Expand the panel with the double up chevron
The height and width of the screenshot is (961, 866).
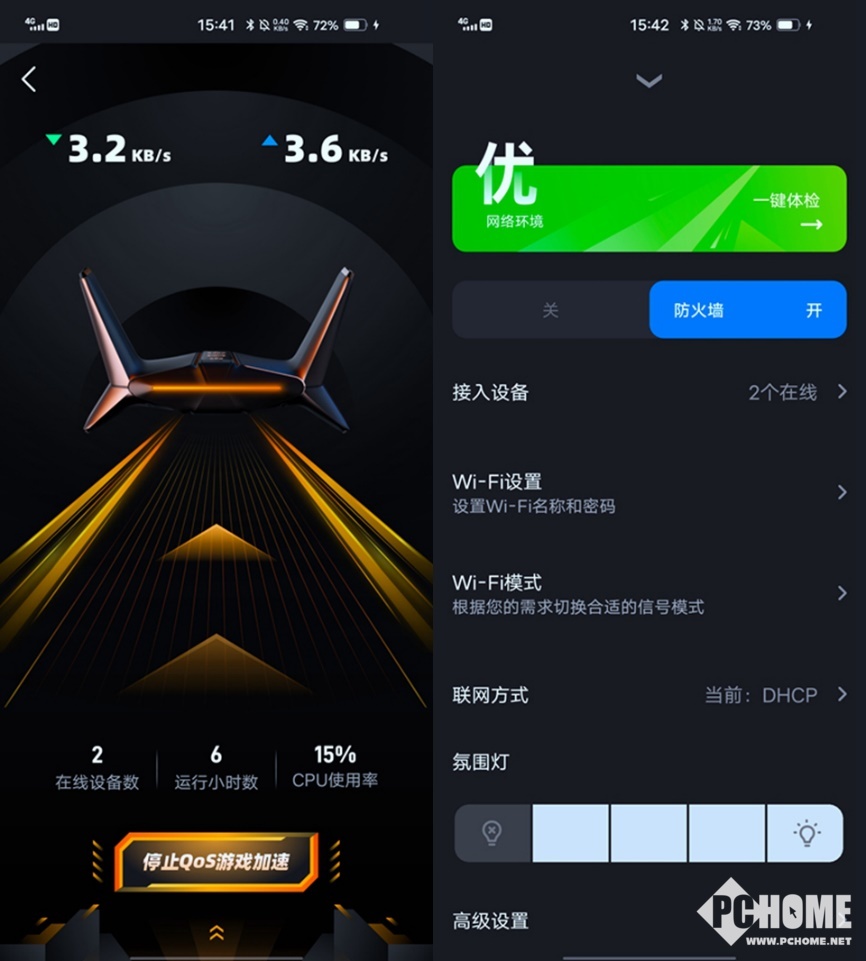pyautogui.click(x=216, y=933)
